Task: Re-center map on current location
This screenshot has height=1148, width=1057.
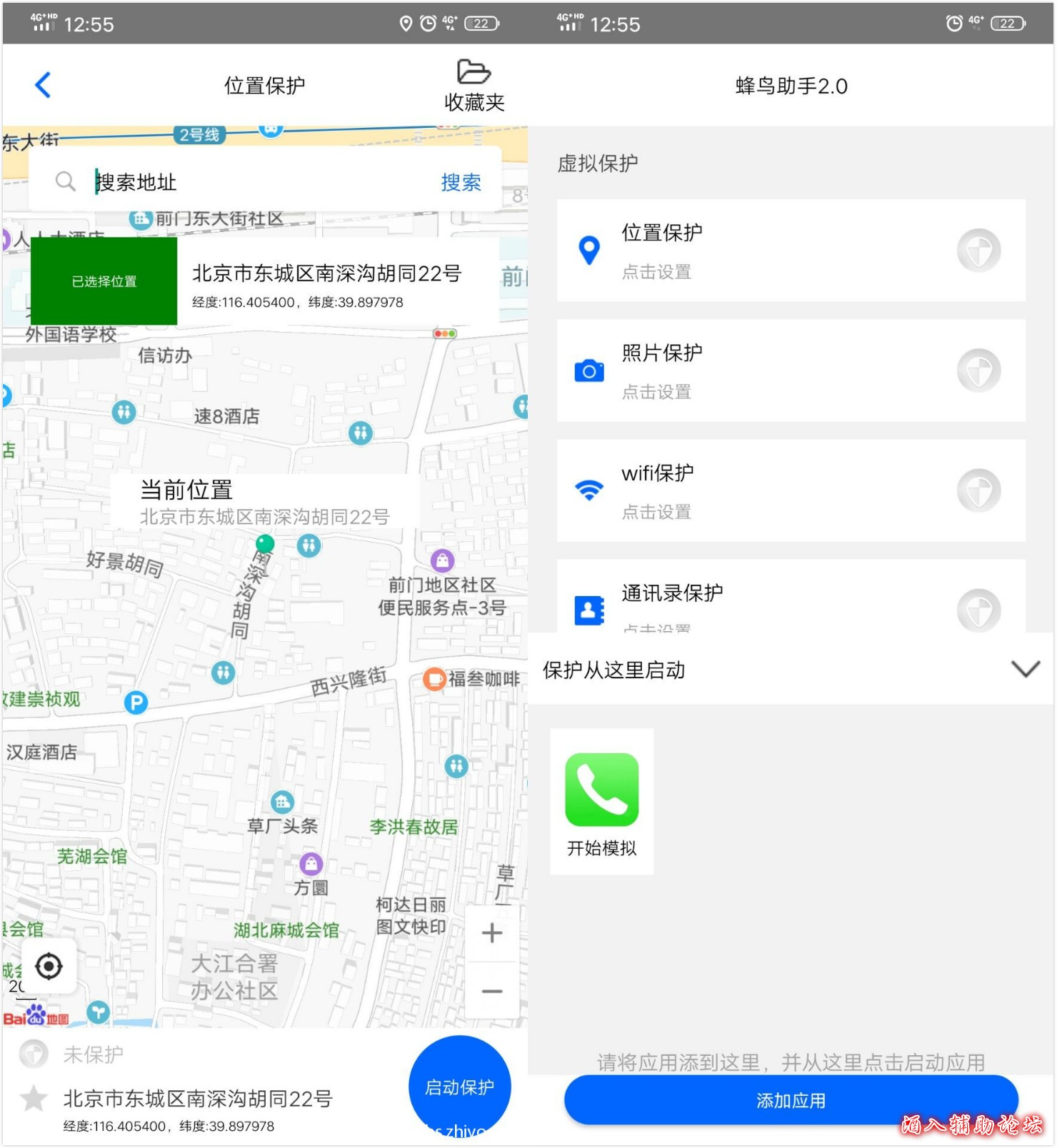Action: click(x=49, y=966)
